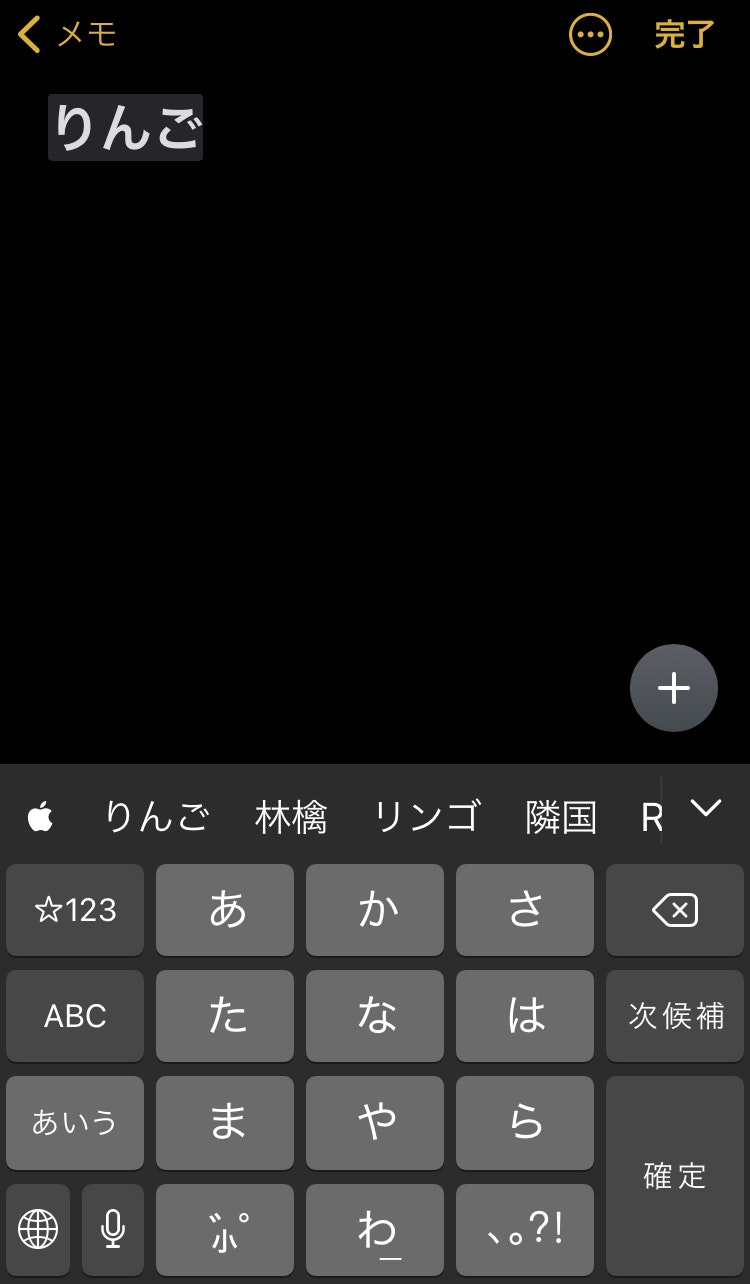Confirm the conversion with 確定

tap(675, 1176)
